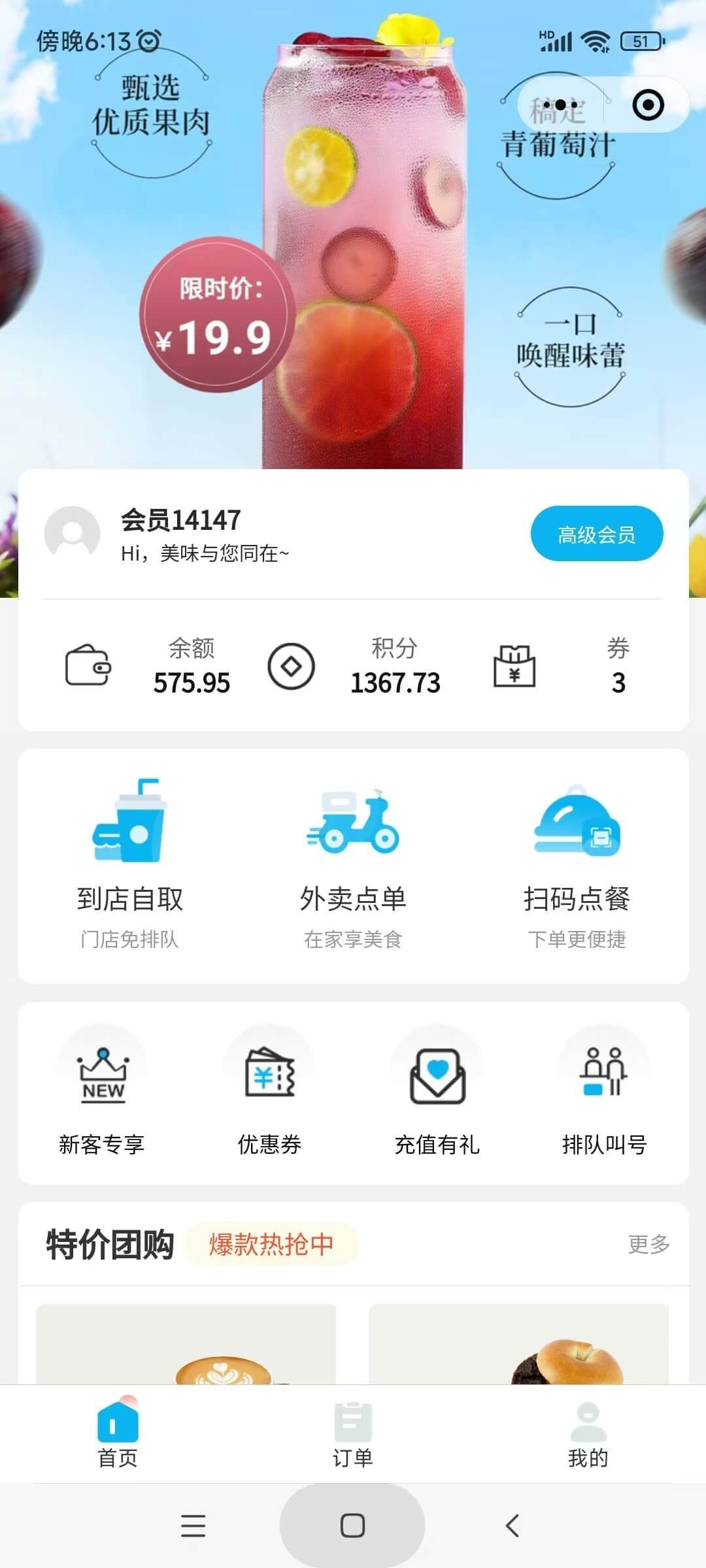This screenshot has height=1568, width=706.
Task: Open the mini program more-options menu
Action: click(x=560, y=105)
